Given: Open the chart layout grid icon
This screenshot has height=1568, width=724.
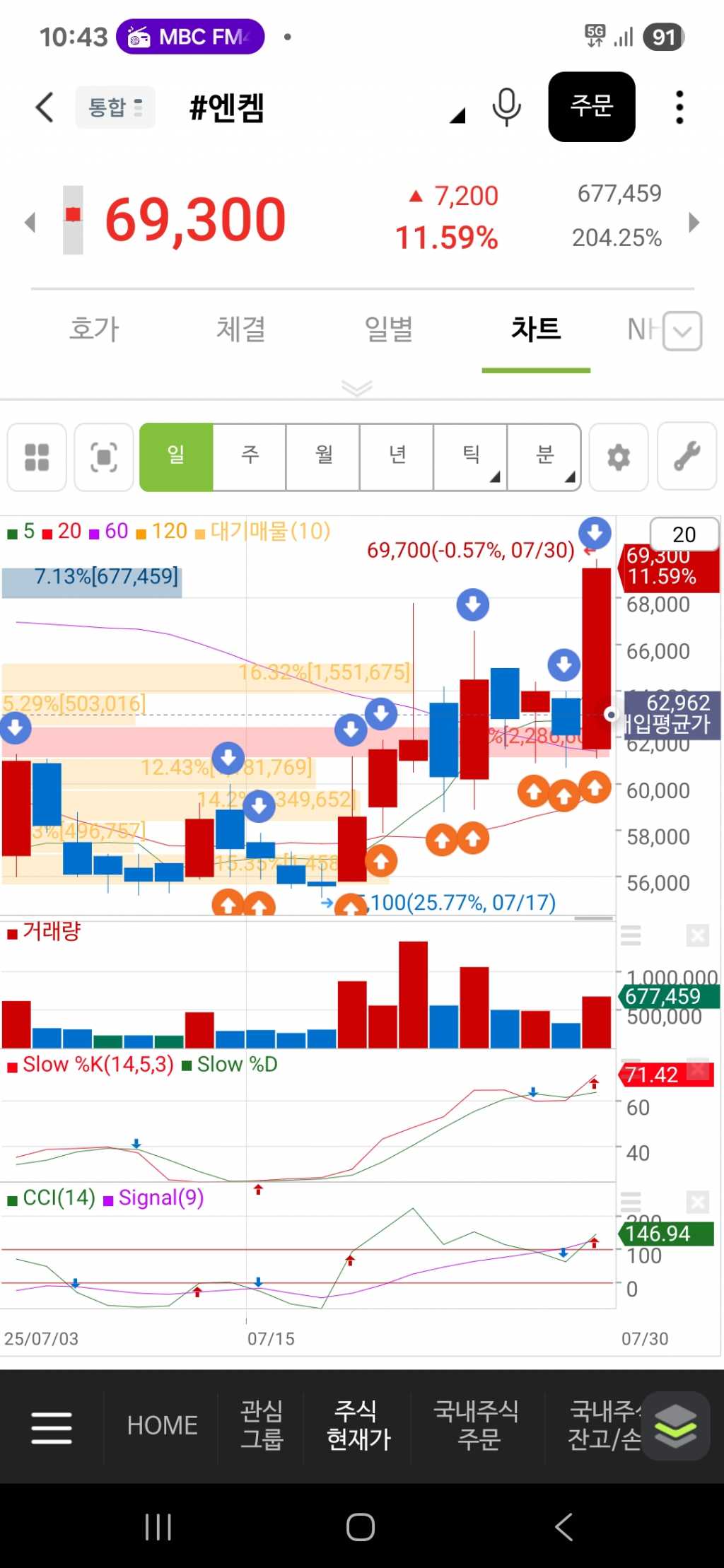Looking at the screenshot, I should point(37,457).
